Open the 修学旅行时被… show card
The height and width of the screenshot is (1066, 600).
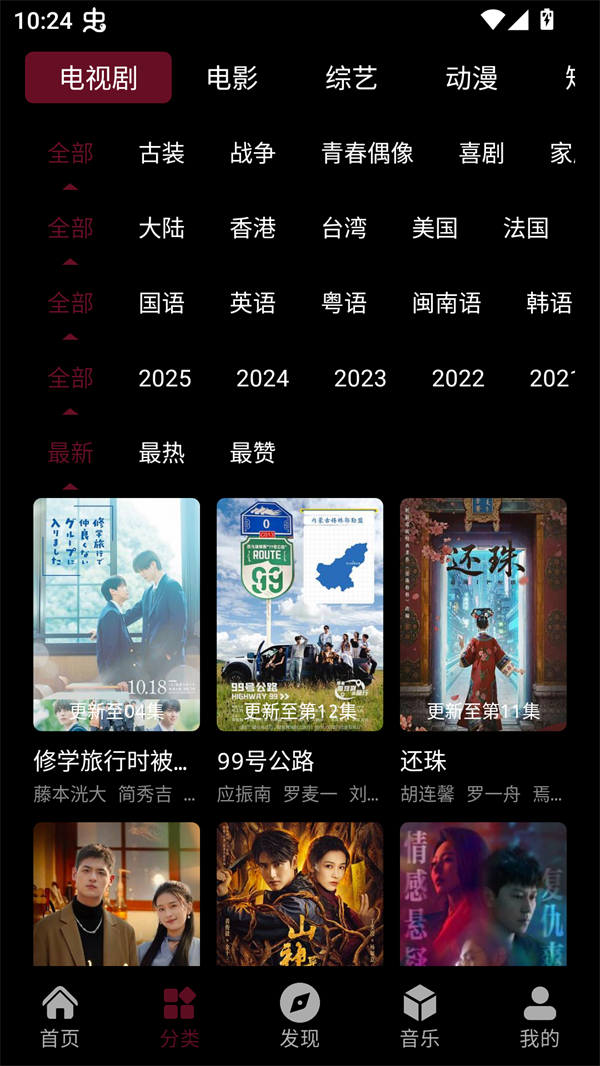pyautogui.click(x=116, y=615)
